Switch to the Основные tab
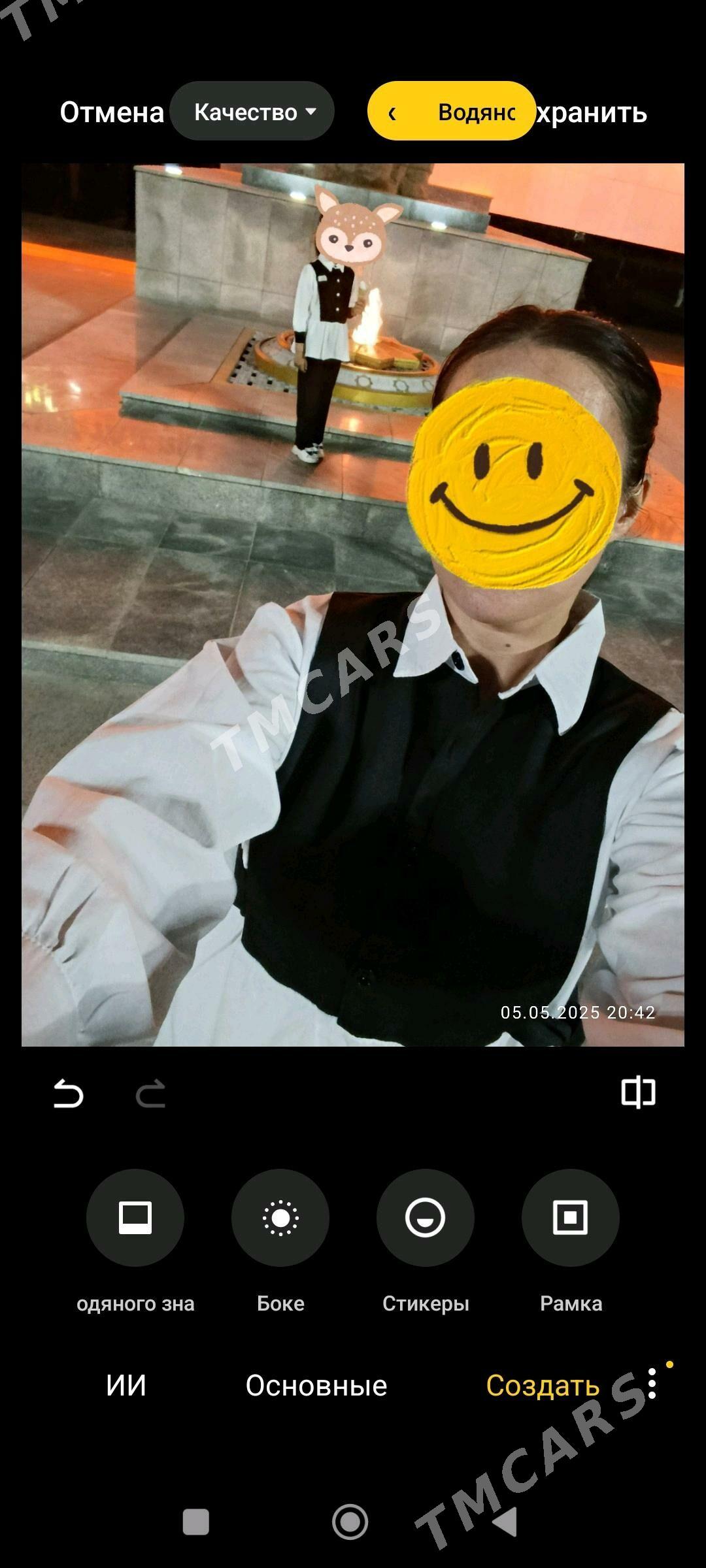This screenshot has height=1568, width=706. point(316,1385)
